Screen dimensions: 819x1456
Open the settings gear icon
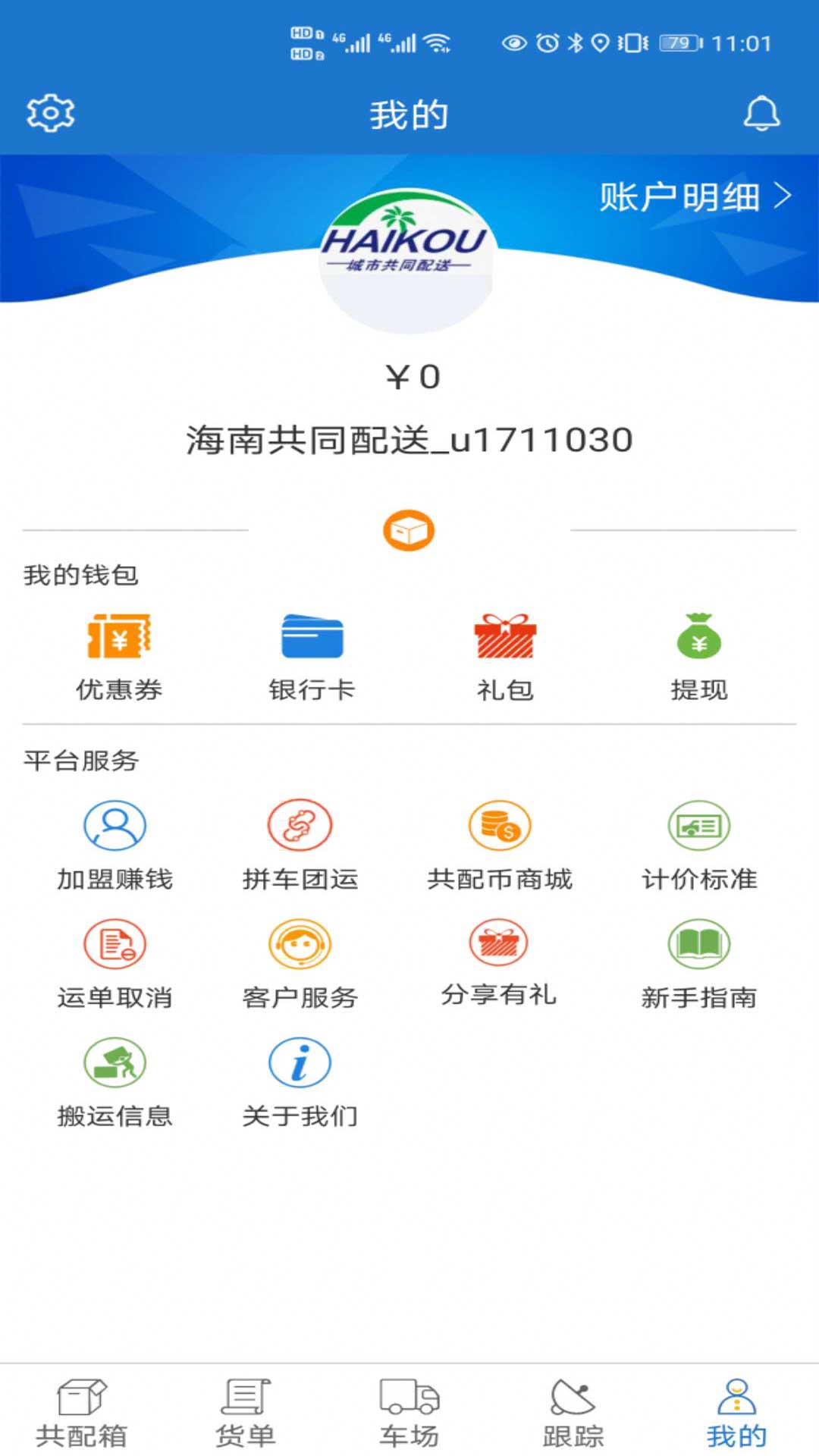point(50,114)
